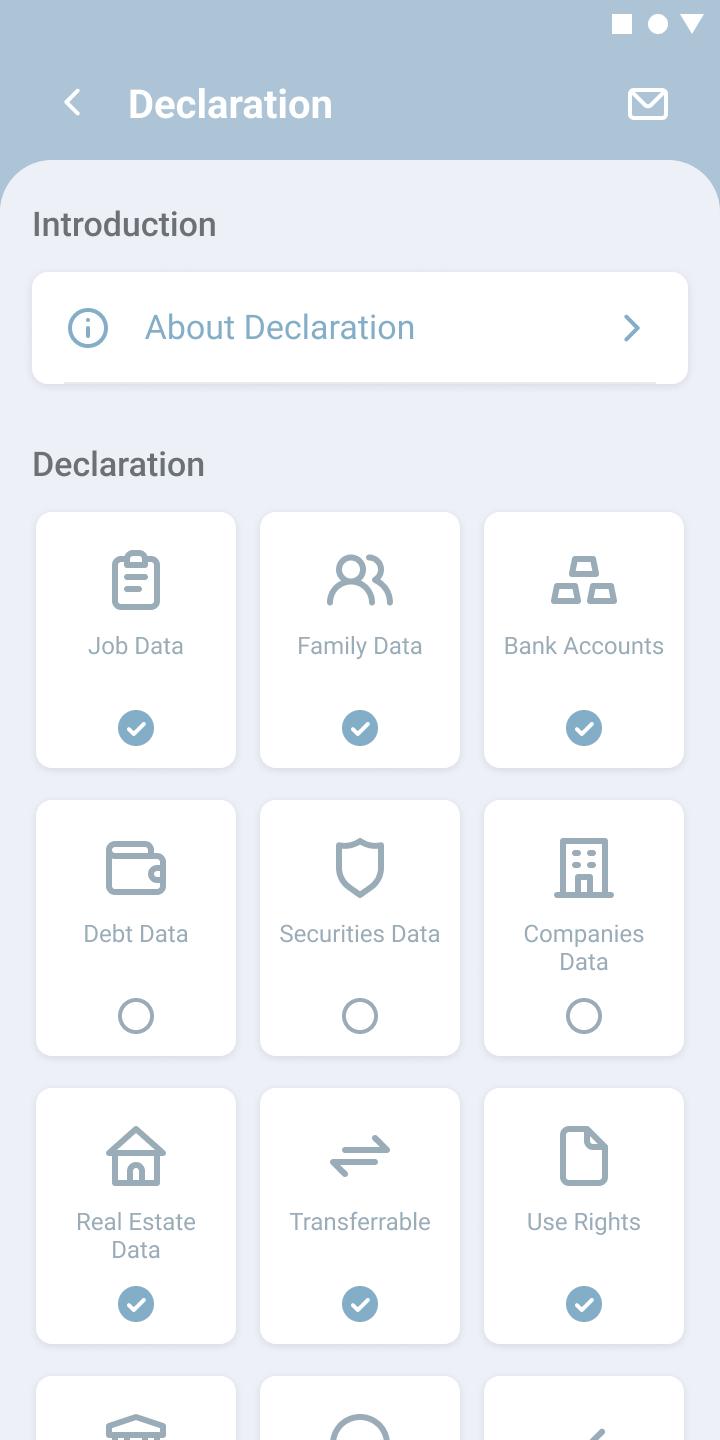
Task: Go back from the Declaration screen
Action: (x=72, y=103)
